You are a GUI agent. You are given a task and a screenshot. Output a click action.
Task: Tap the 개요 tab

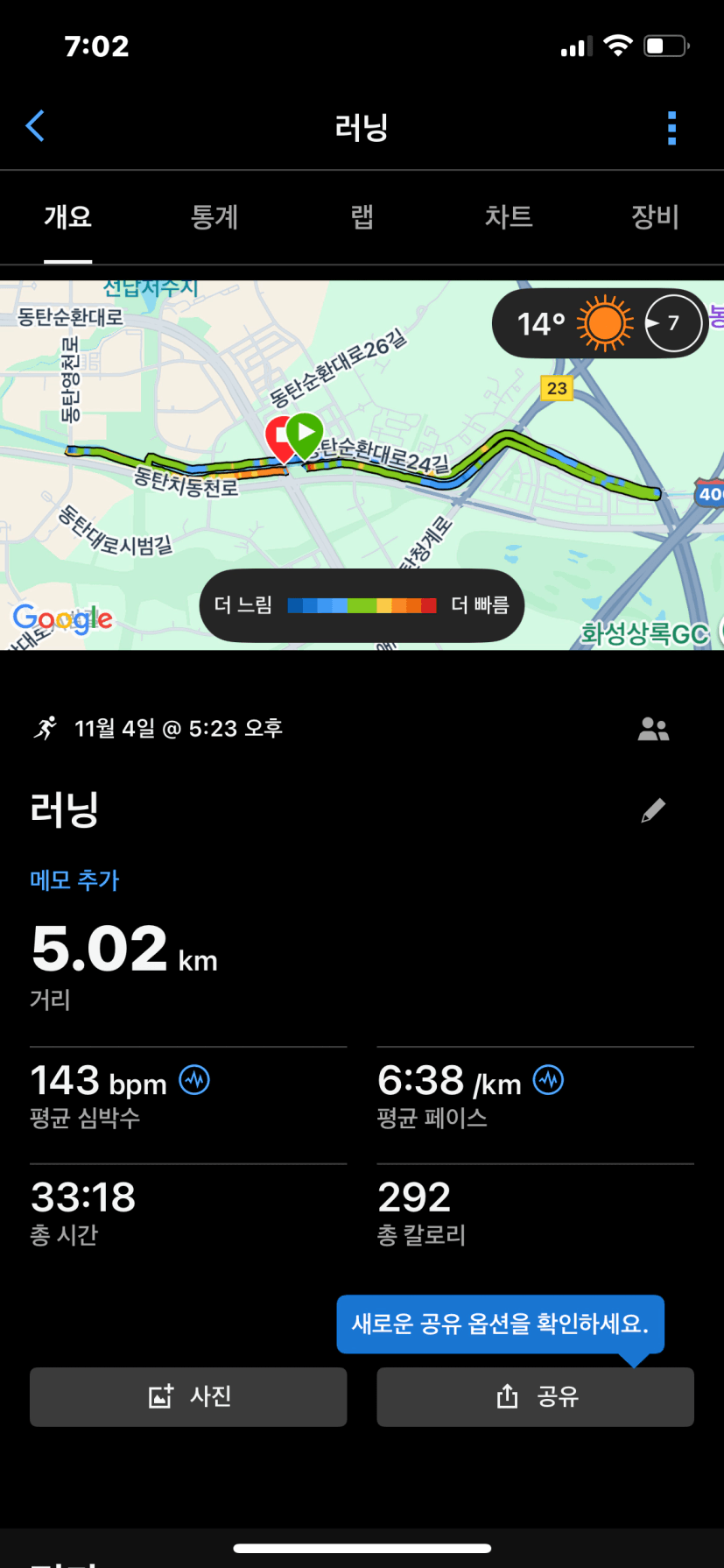pyautogui.click(x=68, y=216)
